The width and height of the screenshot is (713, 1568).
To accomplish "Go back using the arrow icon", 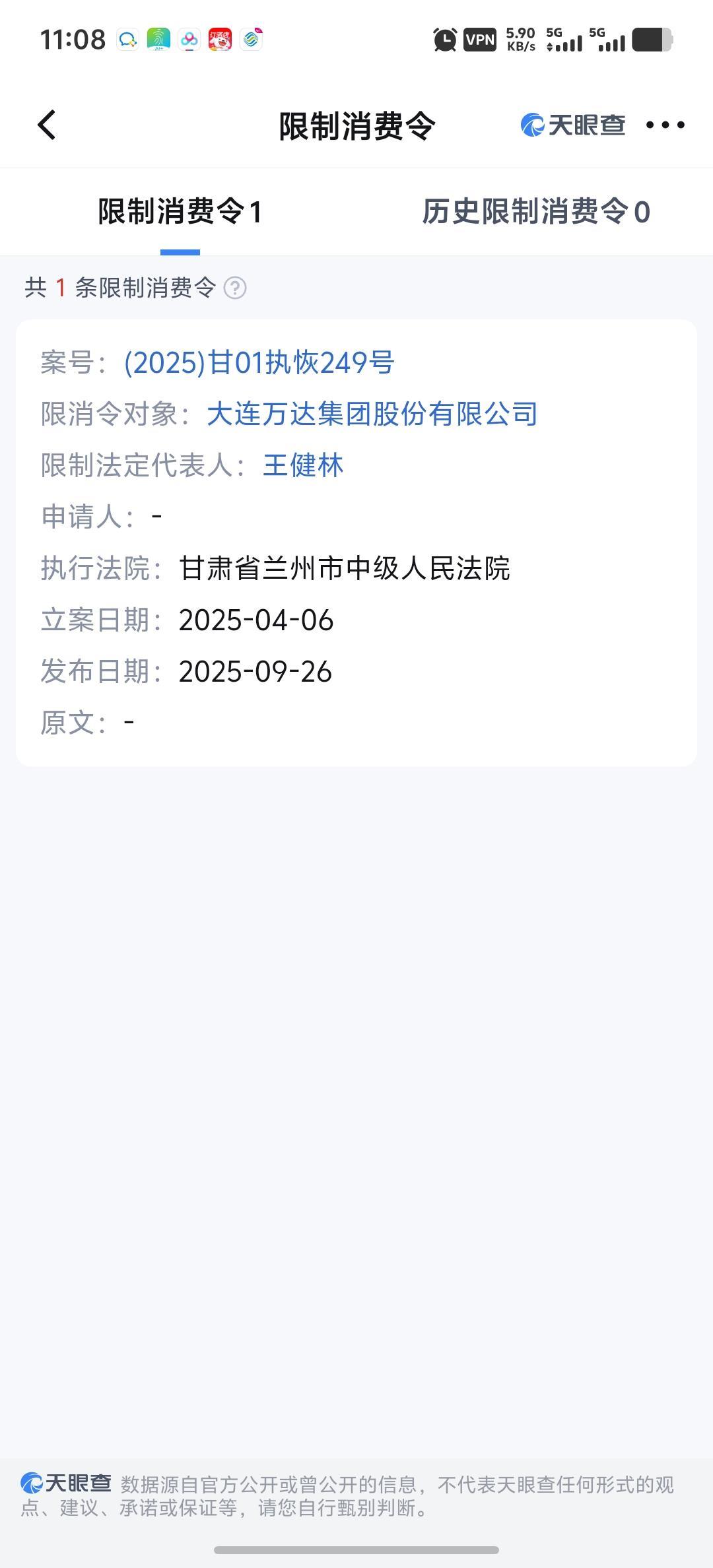I will tap(47, 125).
